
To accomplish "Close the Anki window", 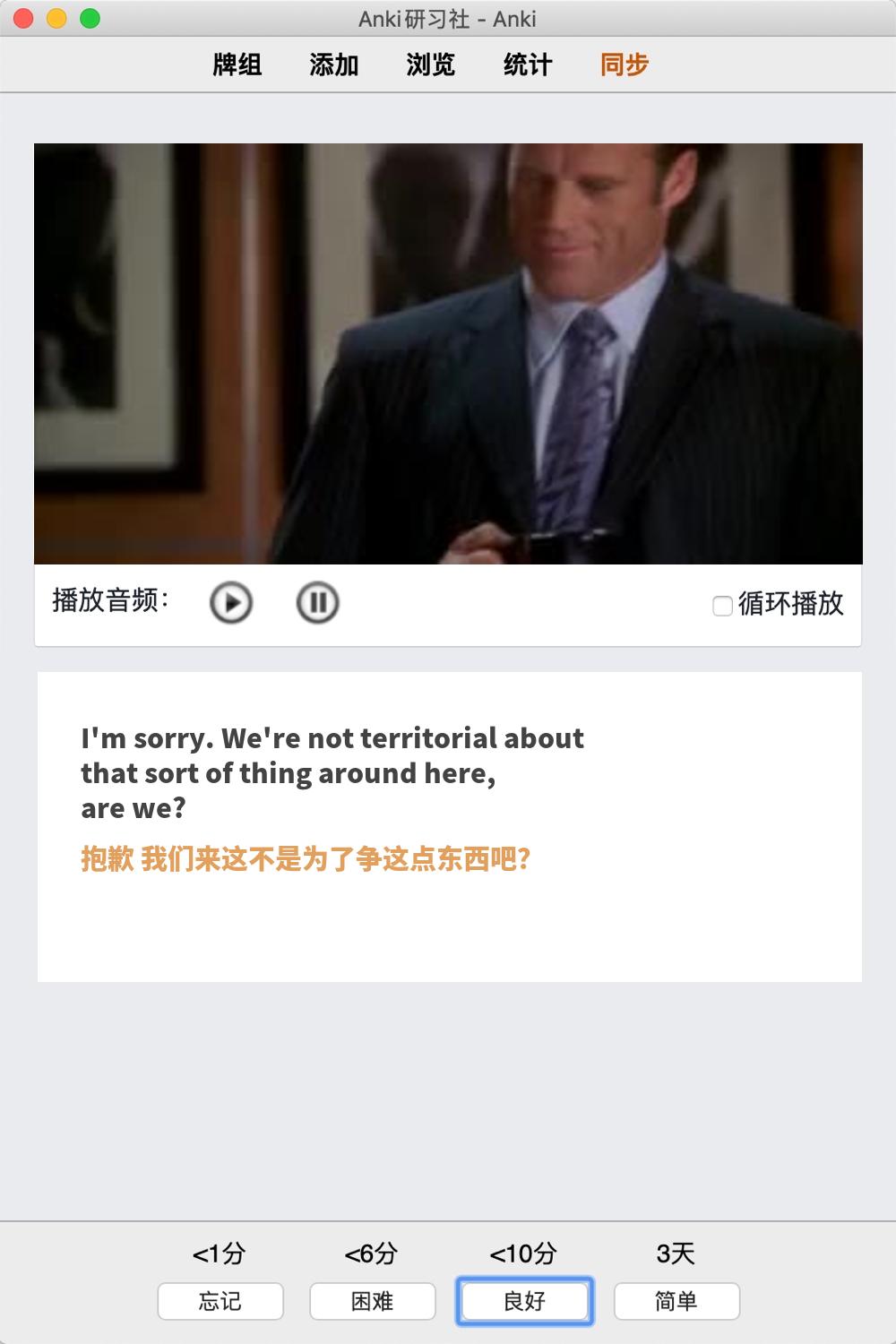I will 23,18.
